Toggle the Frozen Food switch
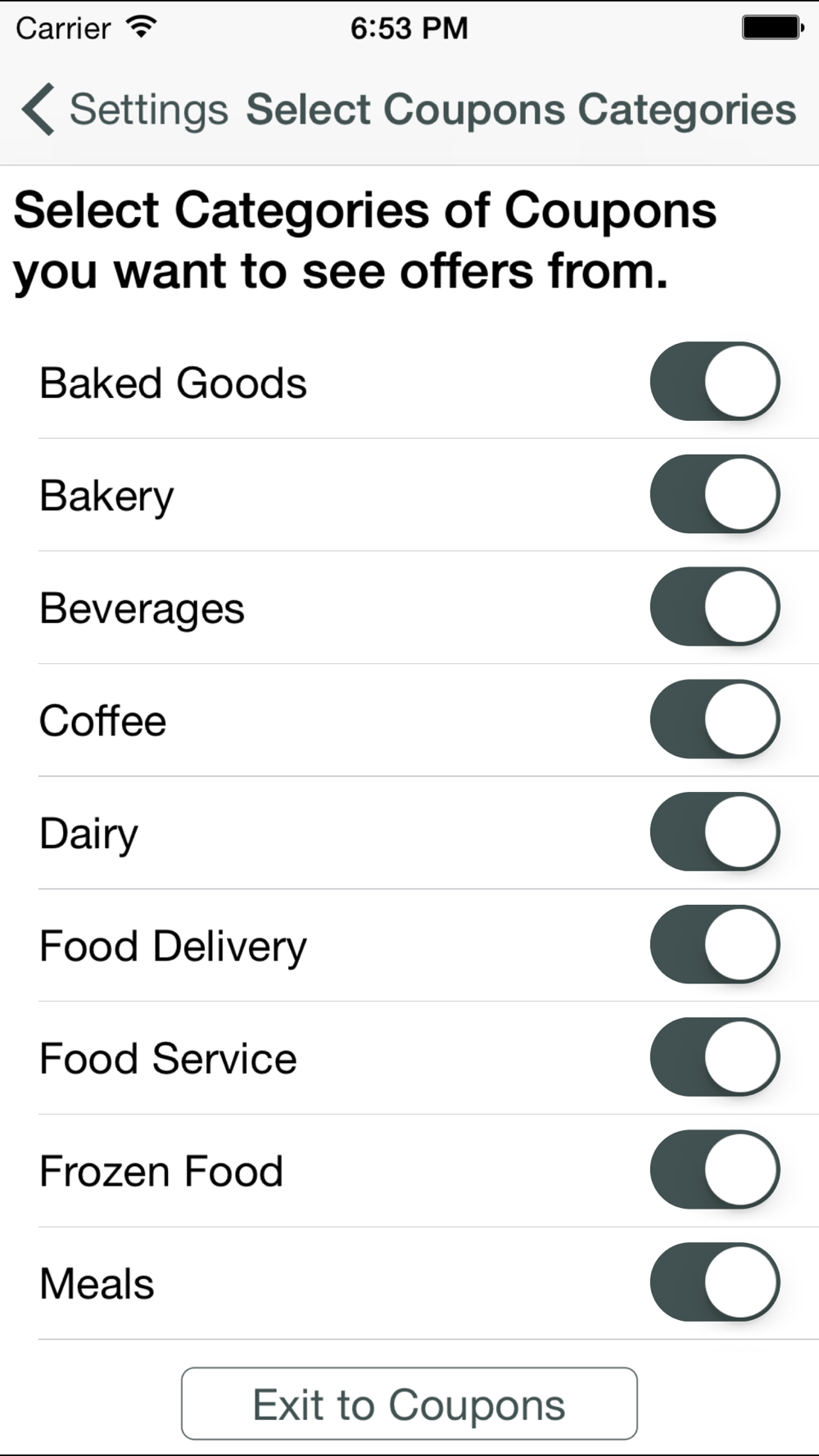 pos(715,1170)
